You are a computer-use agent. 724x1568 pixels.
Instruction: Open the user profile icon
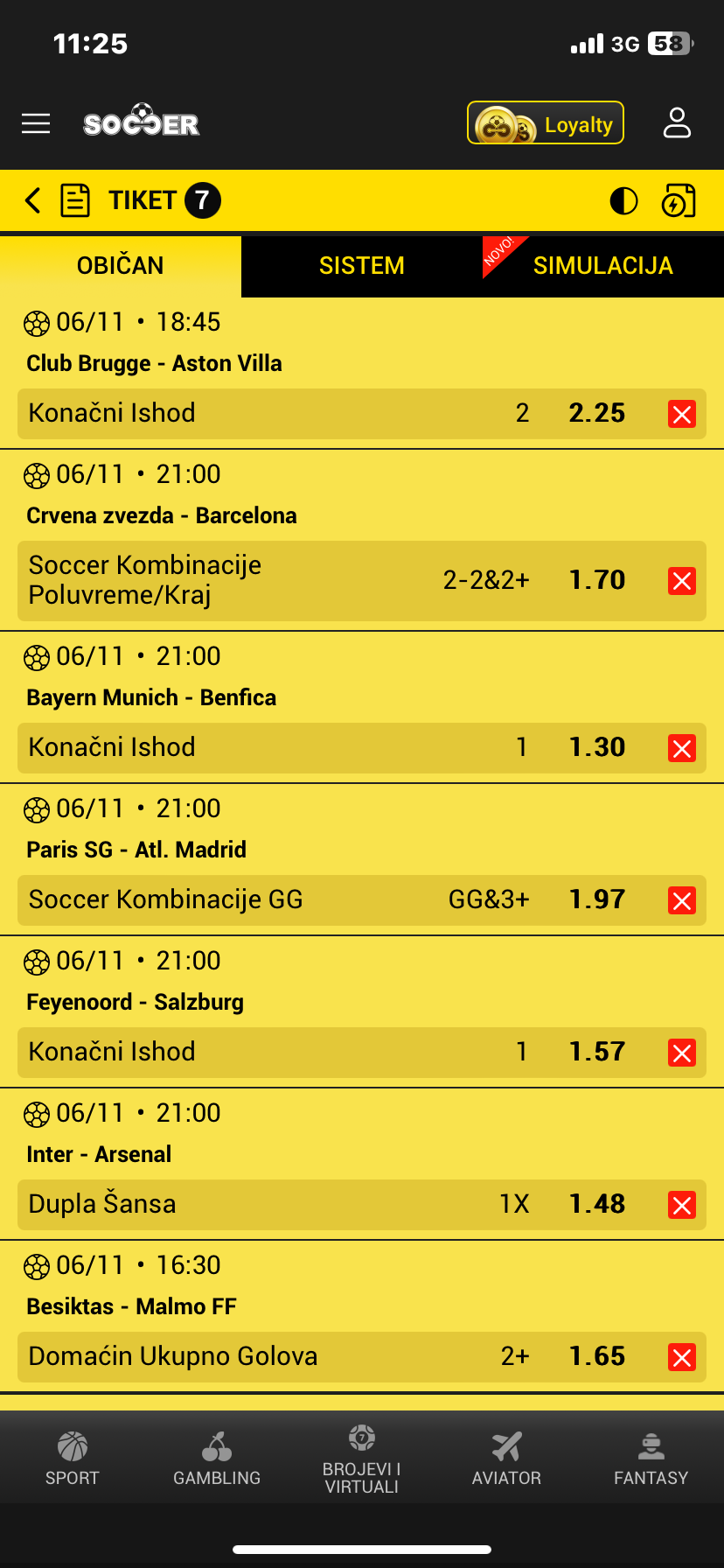pyautogui.click(x=677, y=123)
